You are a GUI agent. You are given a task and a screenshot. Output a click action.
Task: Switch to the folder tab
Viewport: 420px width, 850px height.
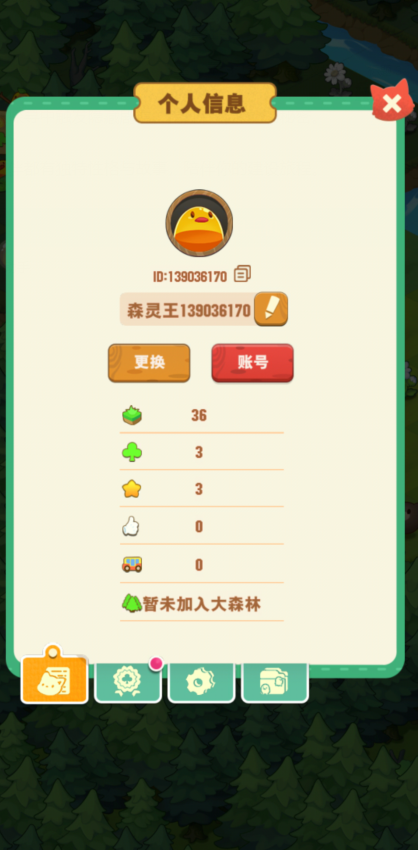pyautogui.click(x=275, y=681)
